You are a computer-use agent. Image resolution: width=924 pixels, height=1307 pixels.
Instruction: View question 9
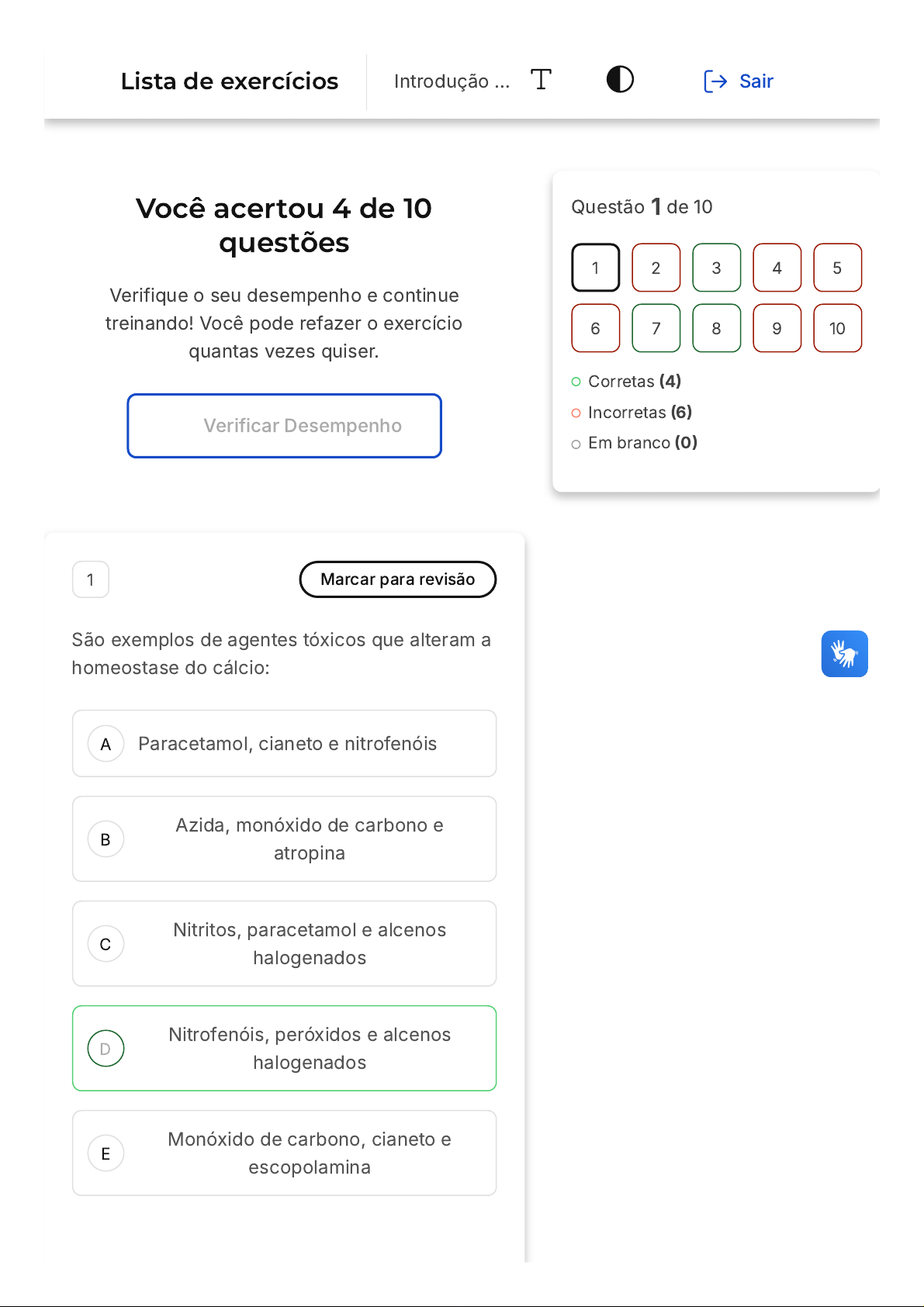(x=777, y=328)
